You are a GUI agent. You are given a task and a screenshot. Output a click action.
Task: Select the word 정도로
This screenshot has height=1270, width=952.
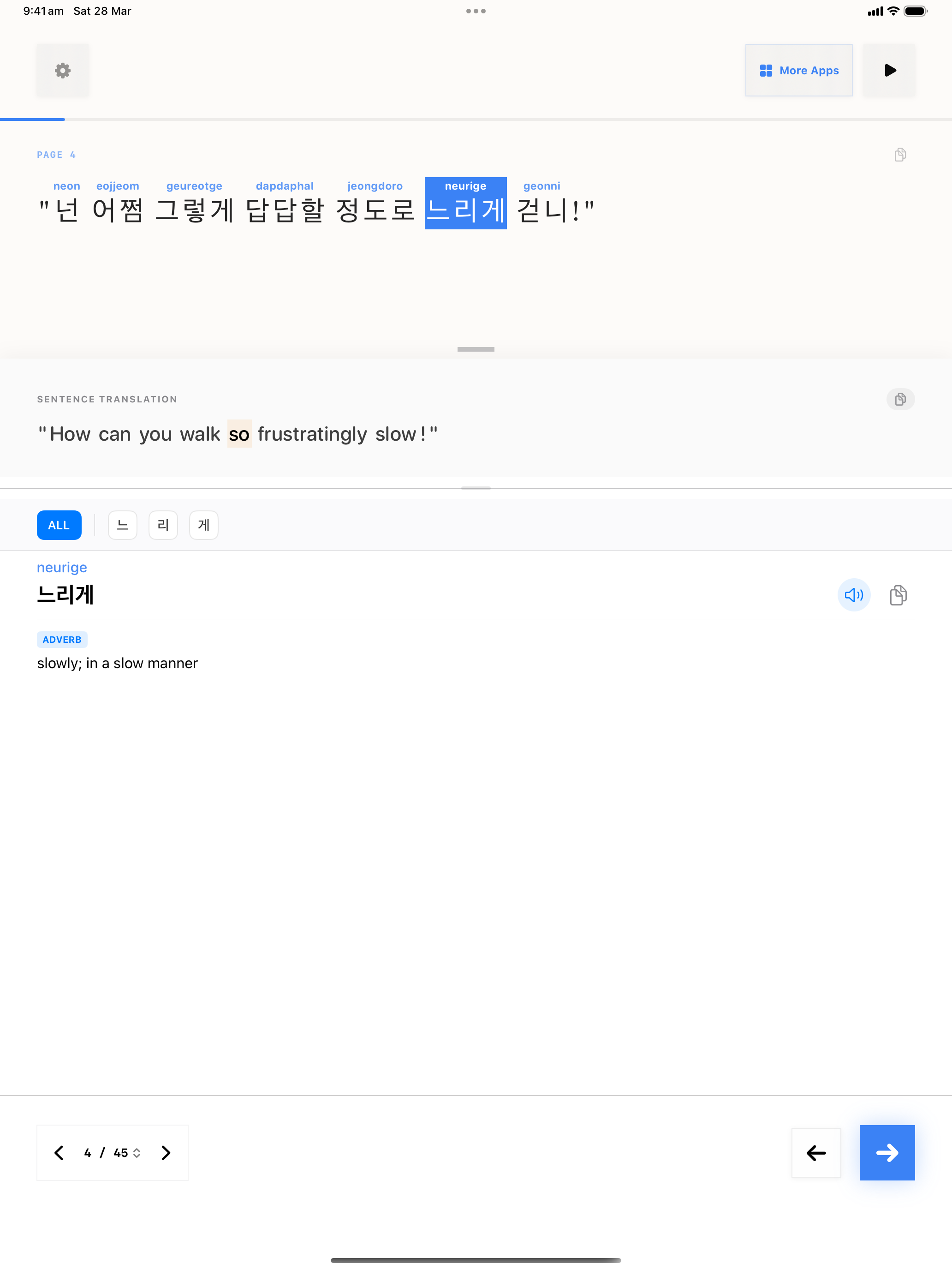coord(375,210)
